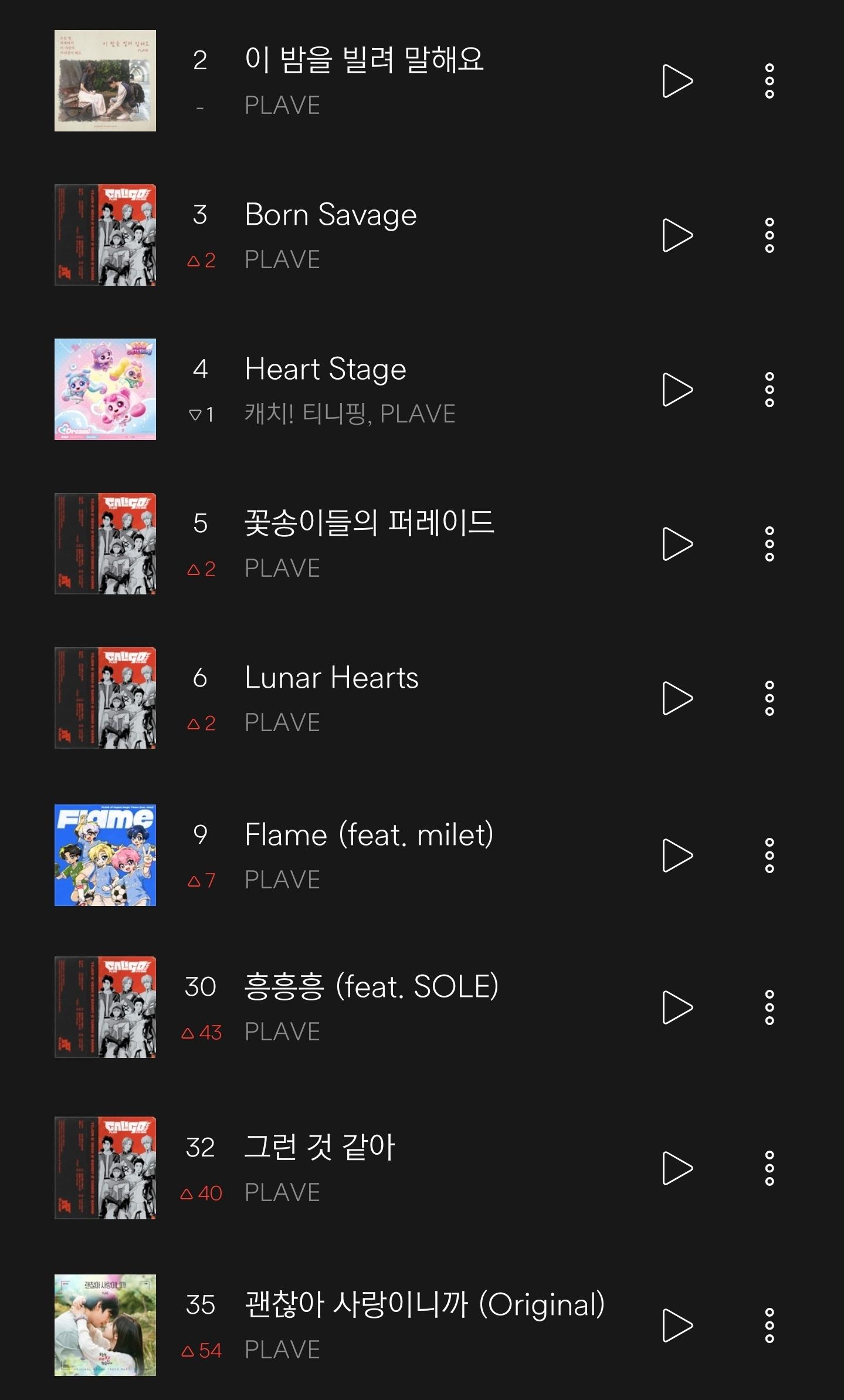Play 흥흥흥 (feat. SOLE)
Image resolution: width=844 pixels, height=1400 pixels.
pyautogui.click(x=677, y=1007)
